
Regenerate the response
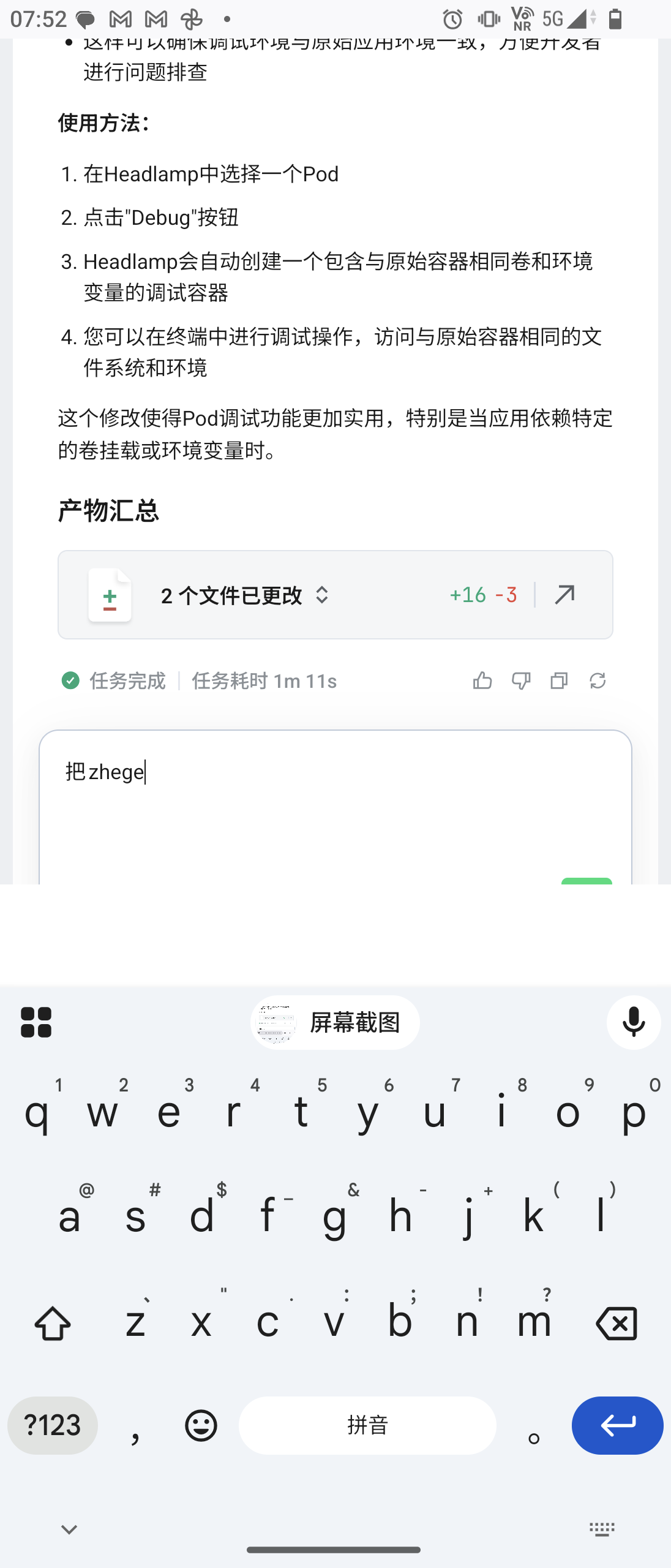598,680
